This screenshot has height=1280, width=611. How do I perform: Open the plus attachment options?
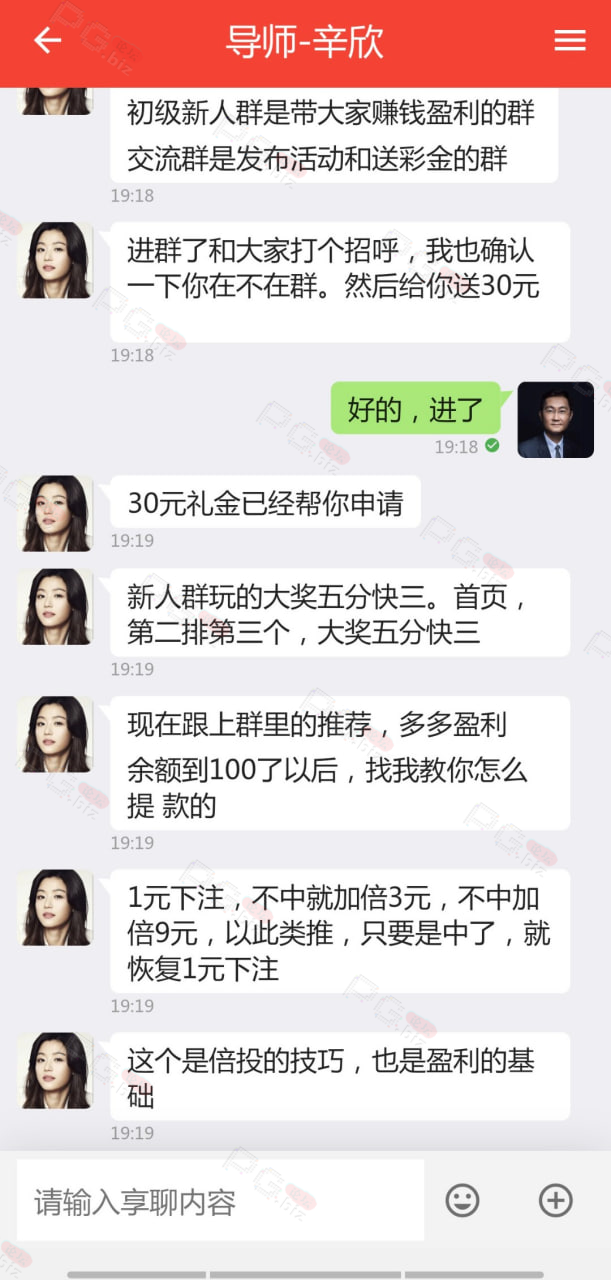[556, 1200]
